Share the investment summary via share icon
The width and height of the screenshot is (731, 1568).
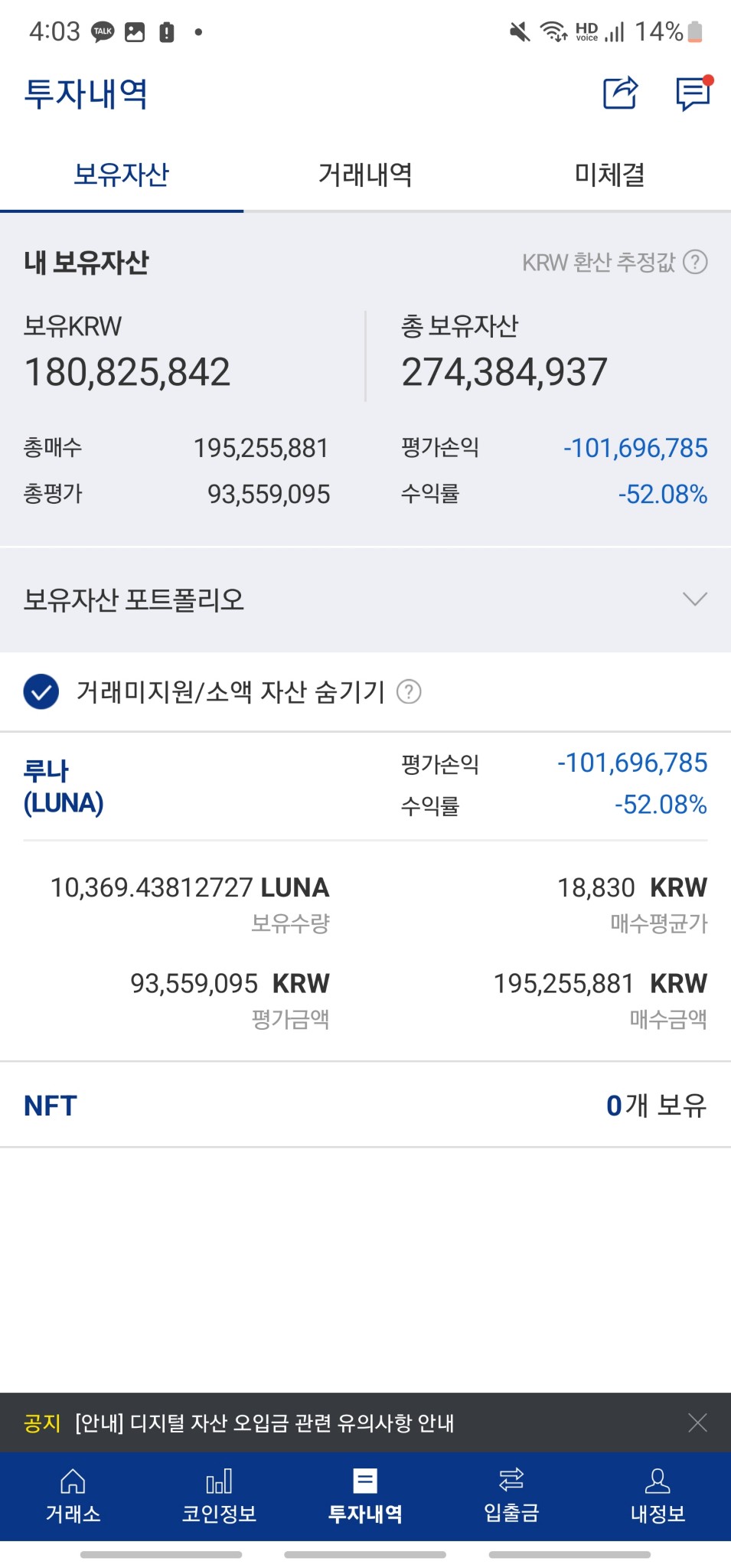[620, 93]
